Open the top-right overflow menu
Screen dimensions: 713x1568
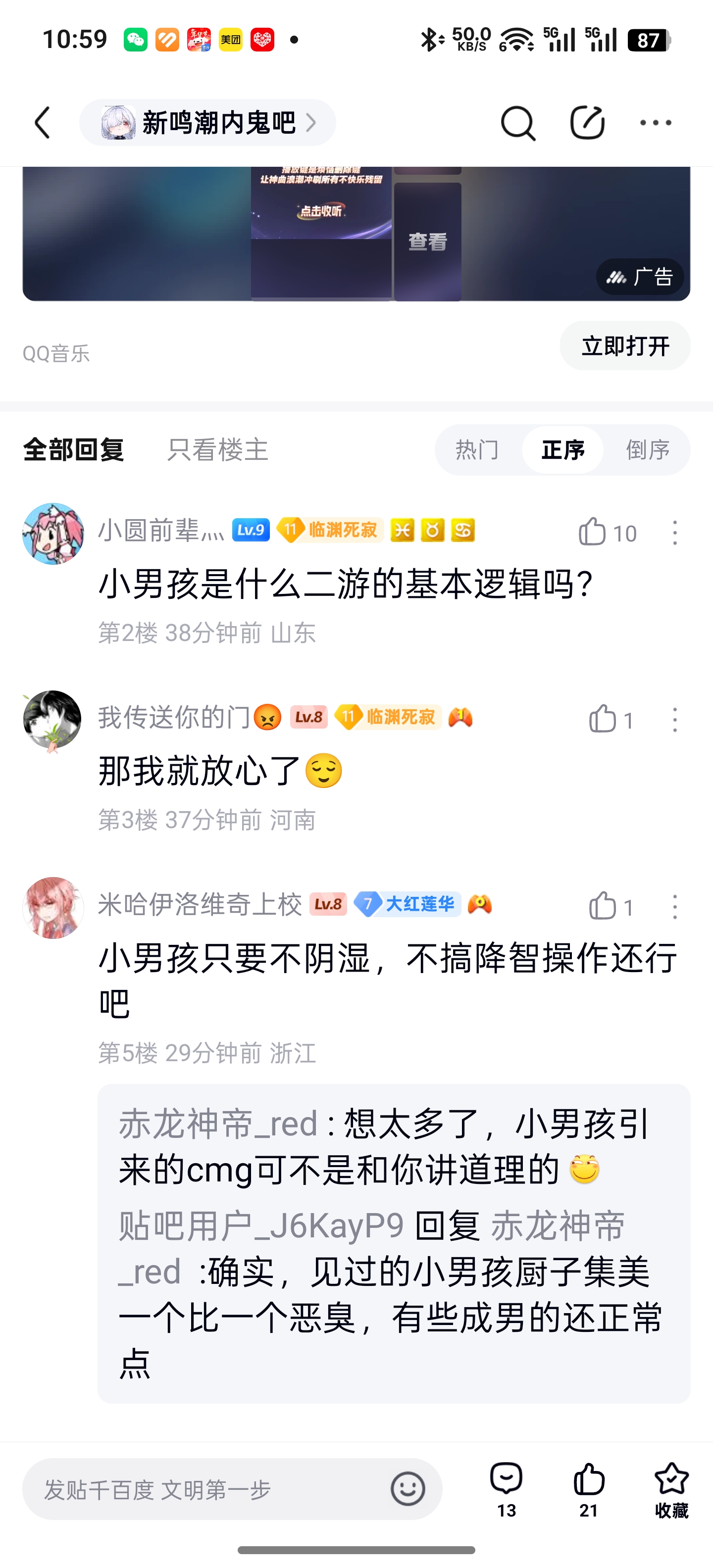tap(656, 123)
